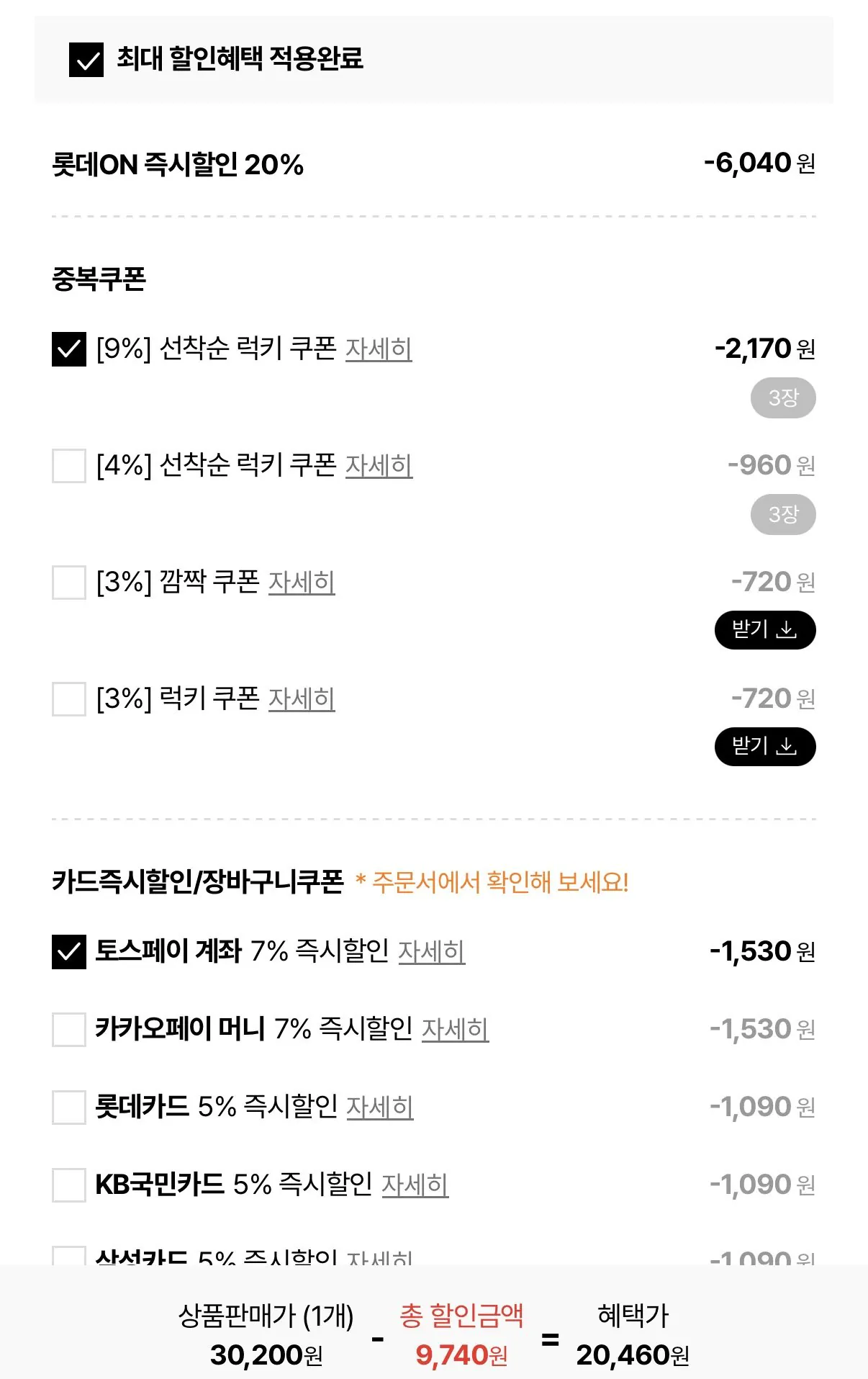
Task: Select the [3%] 깜짝 쿠폰 checkbox
Action: [x=68, y=583]
